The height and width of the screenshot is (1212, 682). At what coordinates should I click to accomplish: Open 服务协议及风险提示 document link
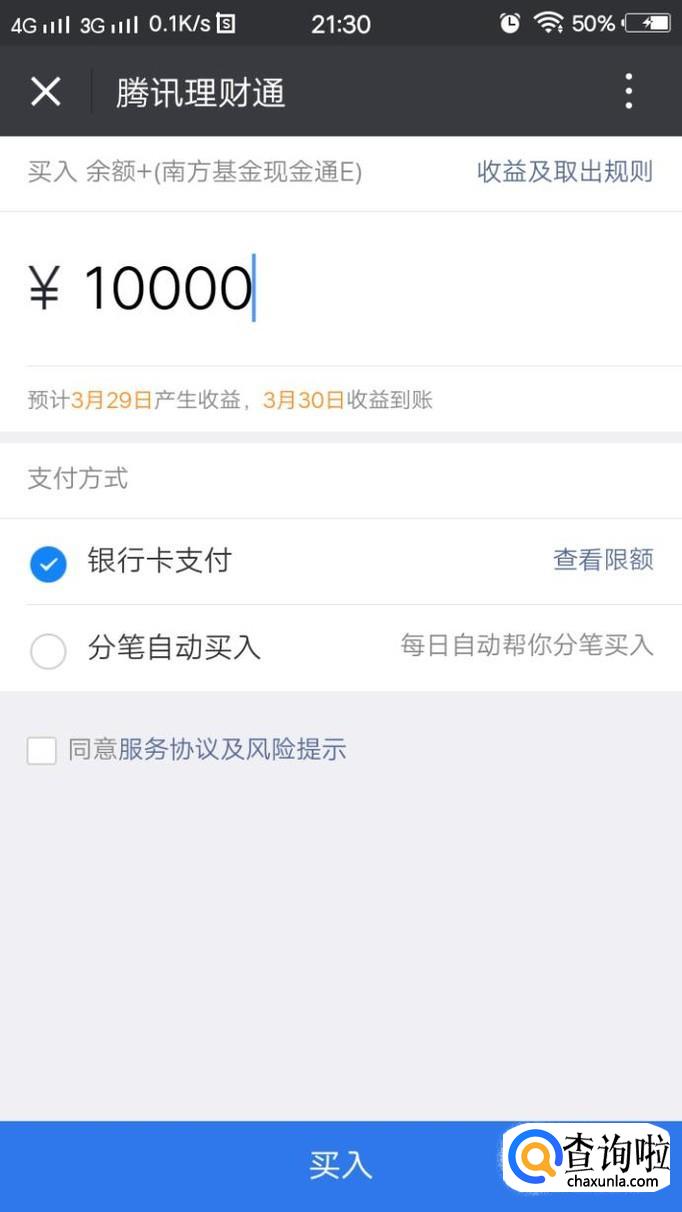tap(232, 750)
